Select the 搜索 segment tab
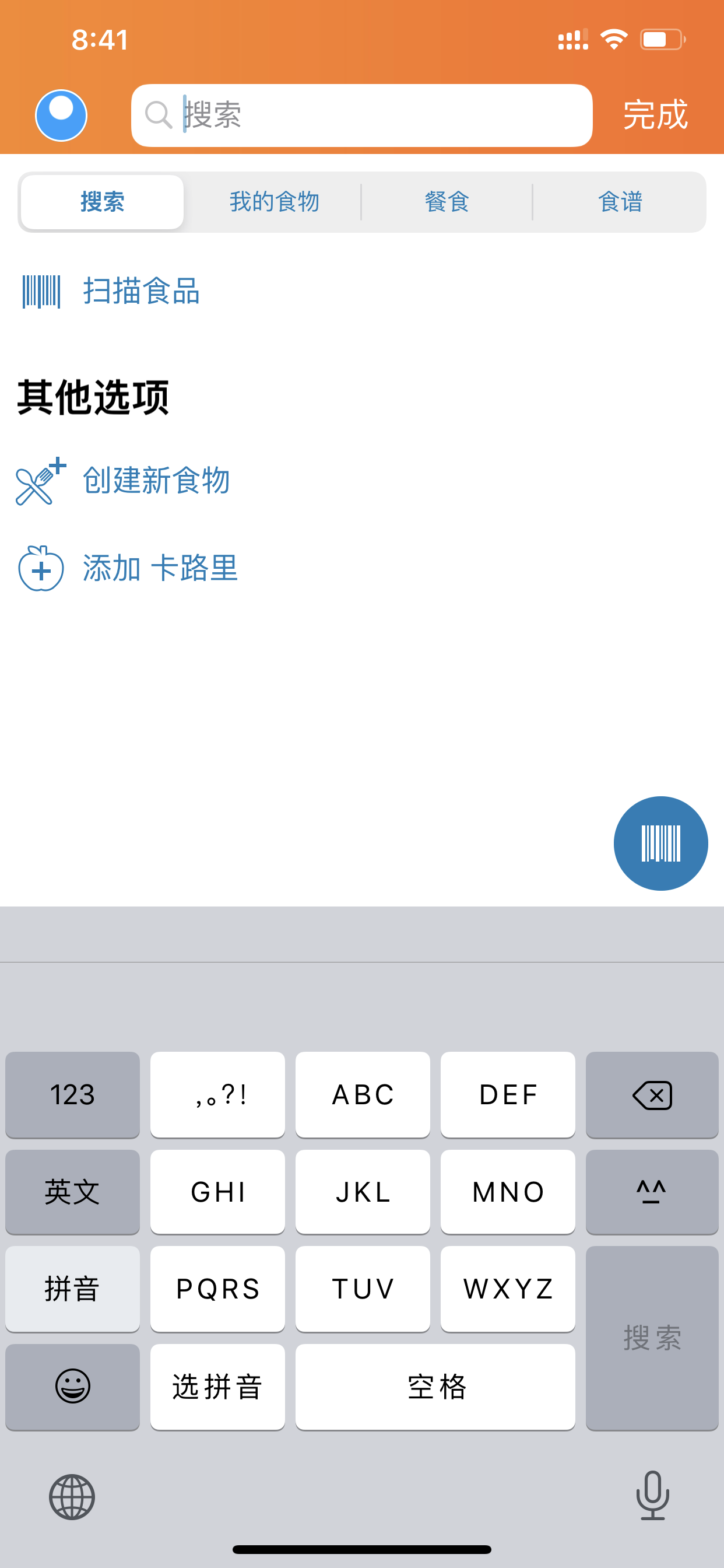Screen dimensions: 724x1568 (x=102, y=202)
